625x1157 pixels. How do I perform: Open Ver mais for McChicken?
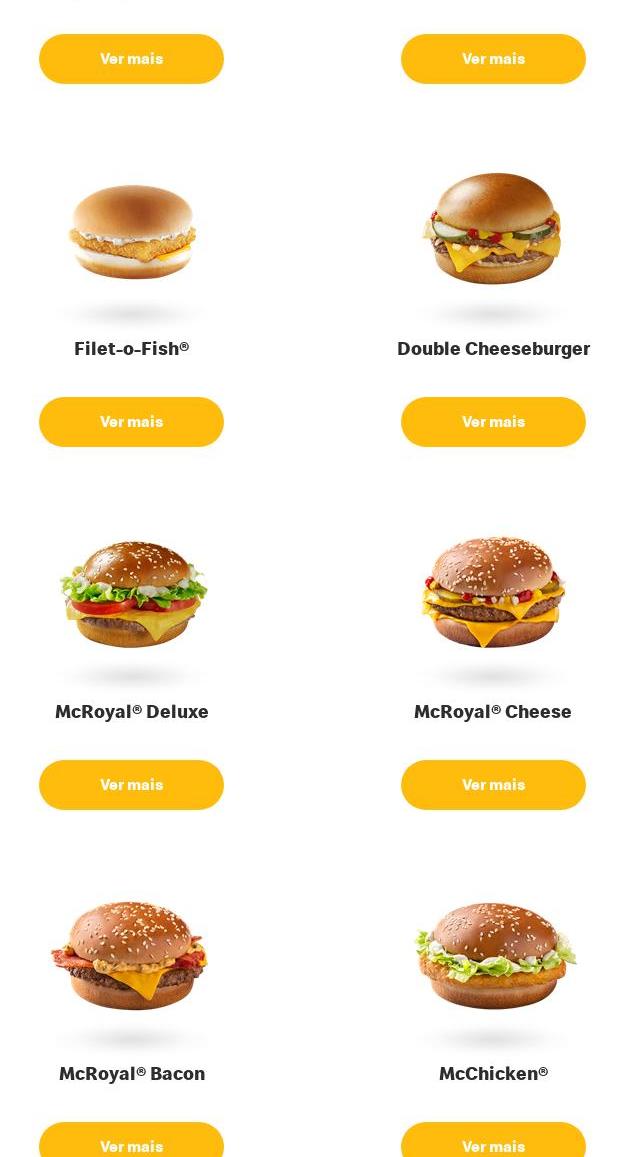(x=493, y=1143)
